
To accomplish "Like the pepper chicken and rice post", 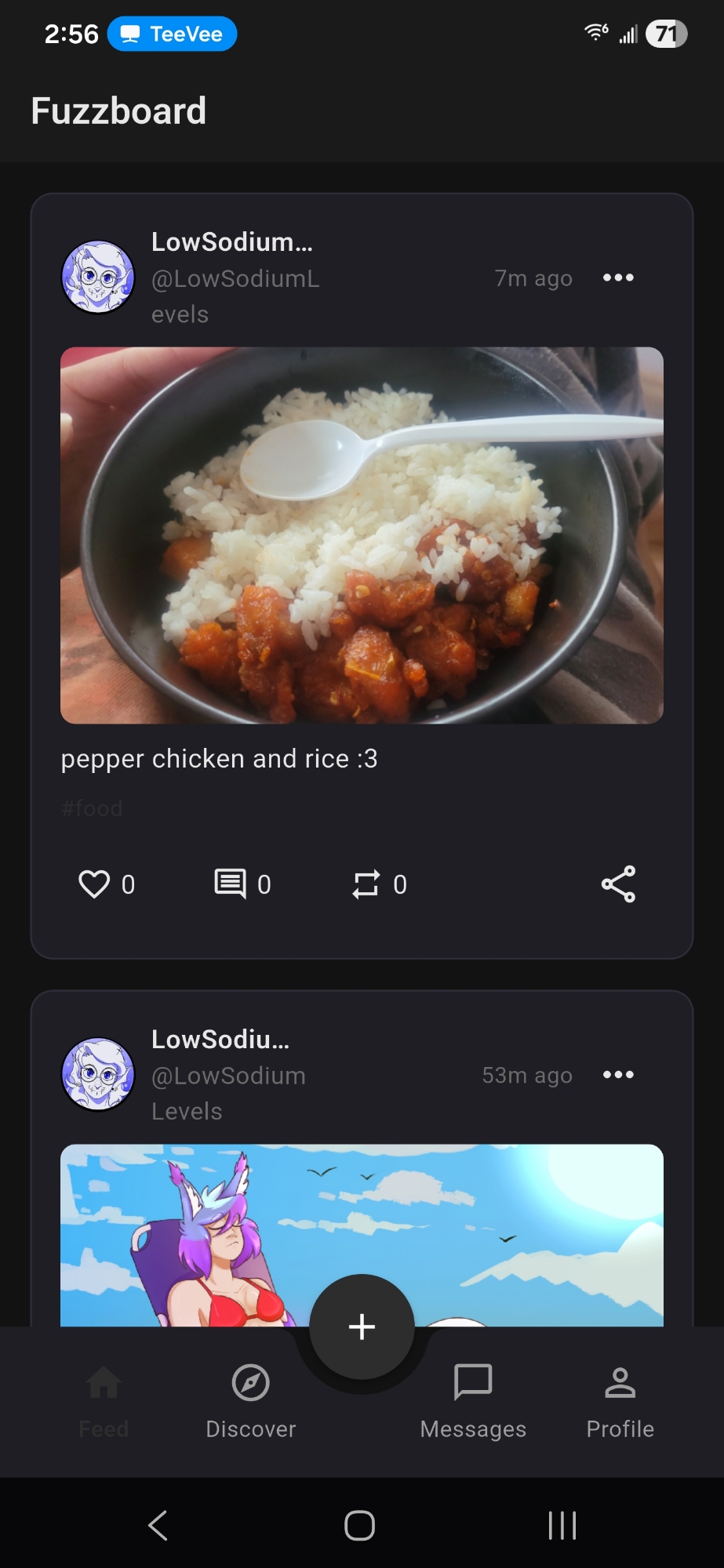I will tap(94, 884).
